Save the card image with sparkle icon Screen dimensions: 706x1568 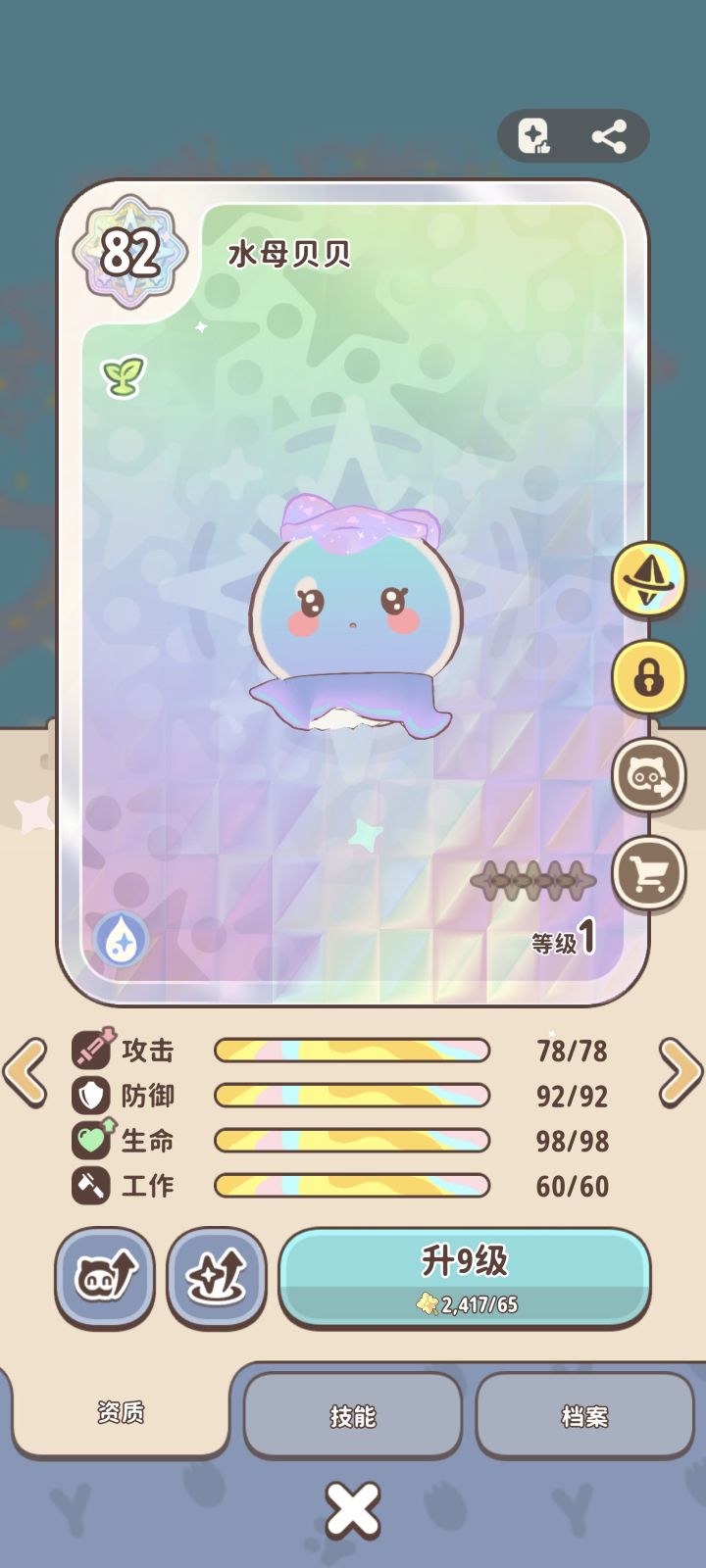point(534,136)
